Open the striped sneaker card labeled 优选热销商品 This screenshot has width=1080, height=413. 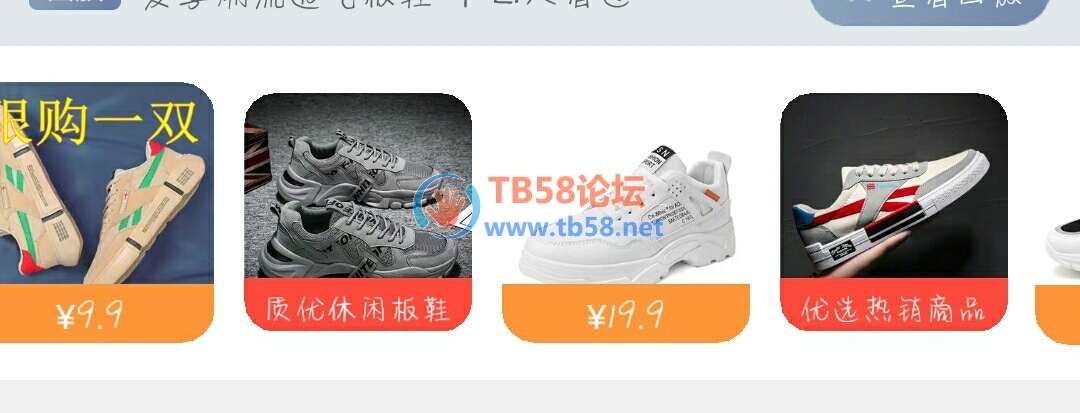pyautogui.click(x=893, y=210)
